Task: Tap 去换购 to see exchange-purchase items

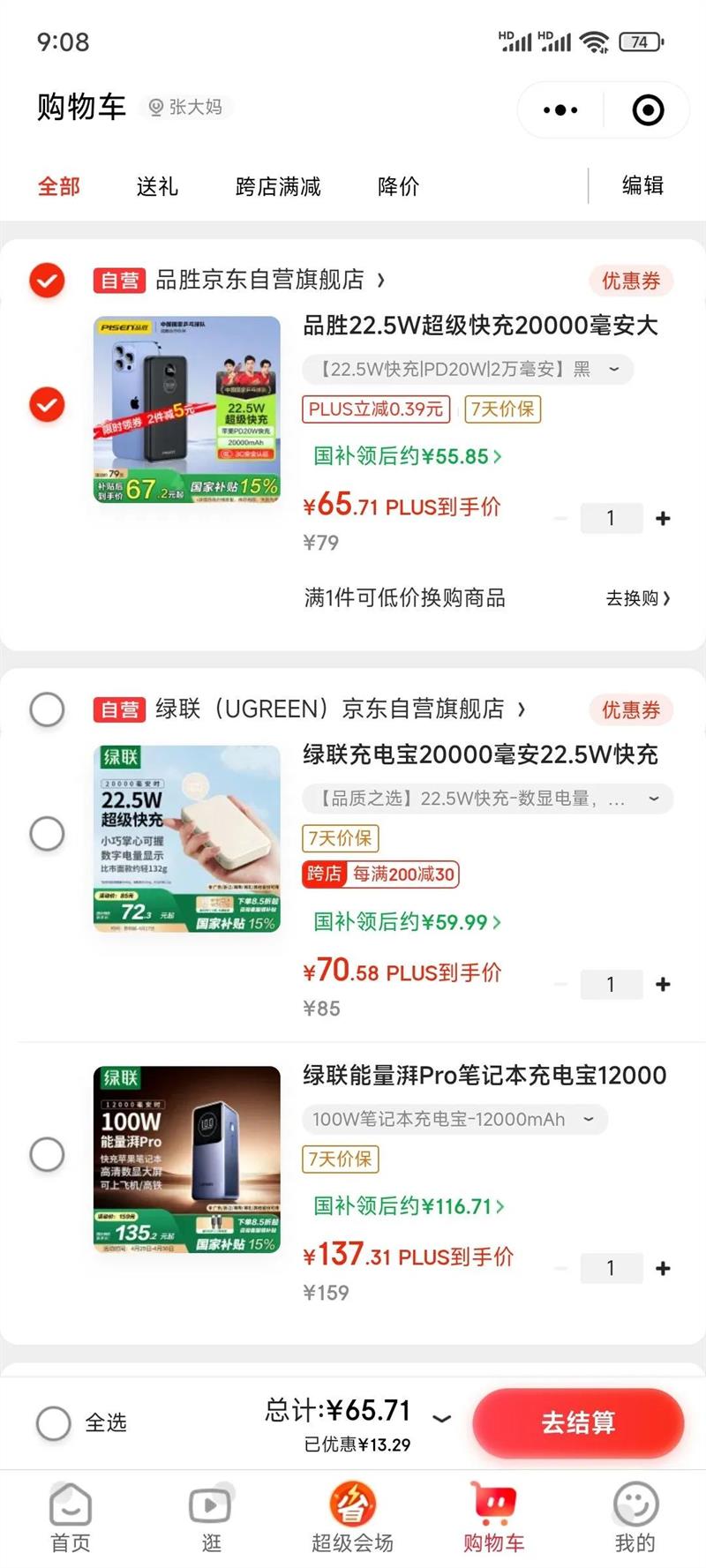Action: pos(637,598)
